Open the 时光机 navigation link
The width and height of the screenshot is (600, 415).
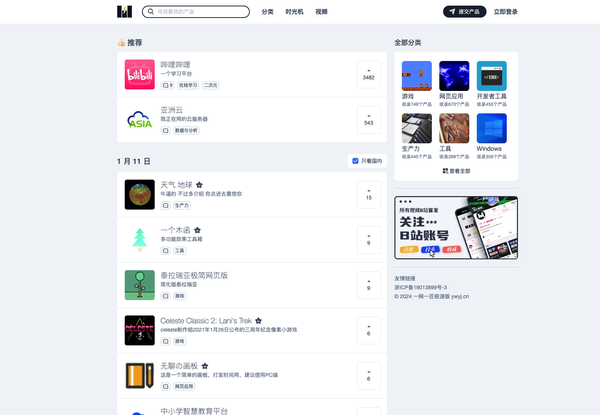(294, 12)
